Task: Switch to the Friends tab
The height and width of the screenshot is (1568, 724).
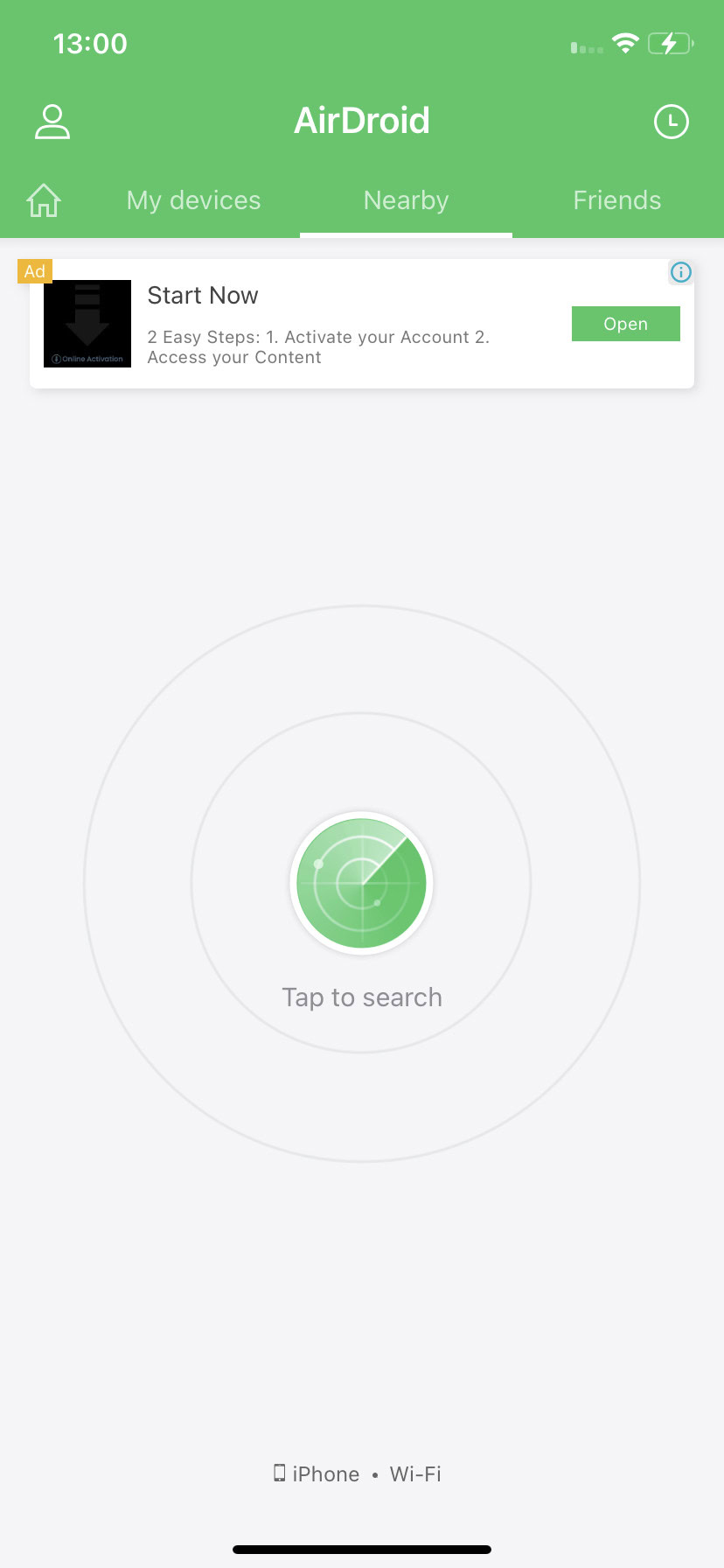Action: tap(617, 200)
